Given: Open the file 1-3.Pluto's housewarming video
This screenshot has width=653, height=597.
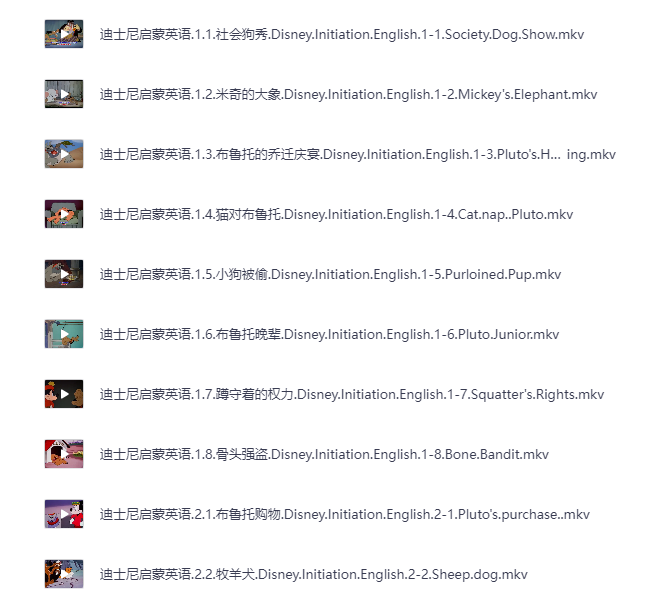Looking at the screenshot, I should point(357,154).
